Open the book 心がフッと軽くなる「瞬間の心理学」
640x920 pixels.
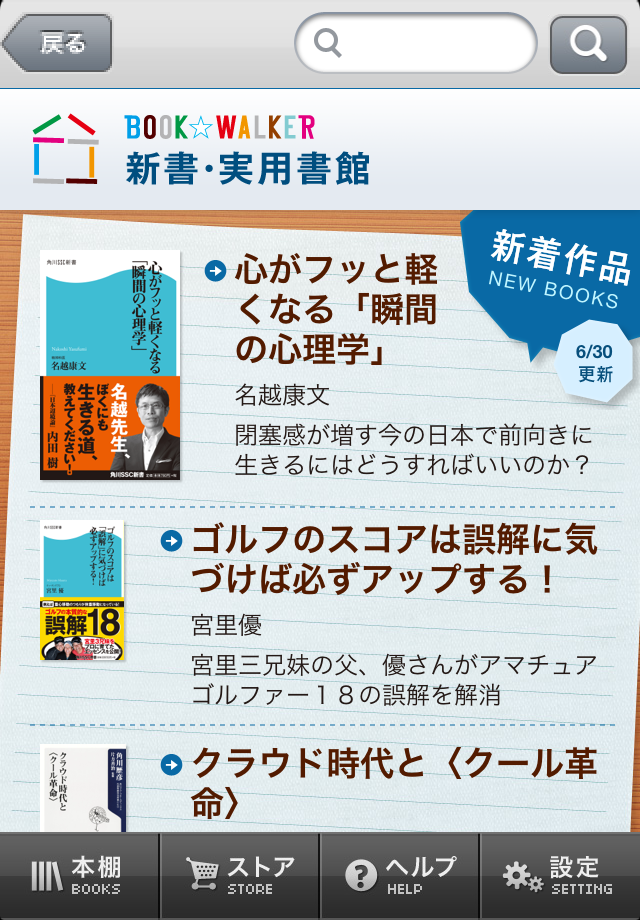336,311
